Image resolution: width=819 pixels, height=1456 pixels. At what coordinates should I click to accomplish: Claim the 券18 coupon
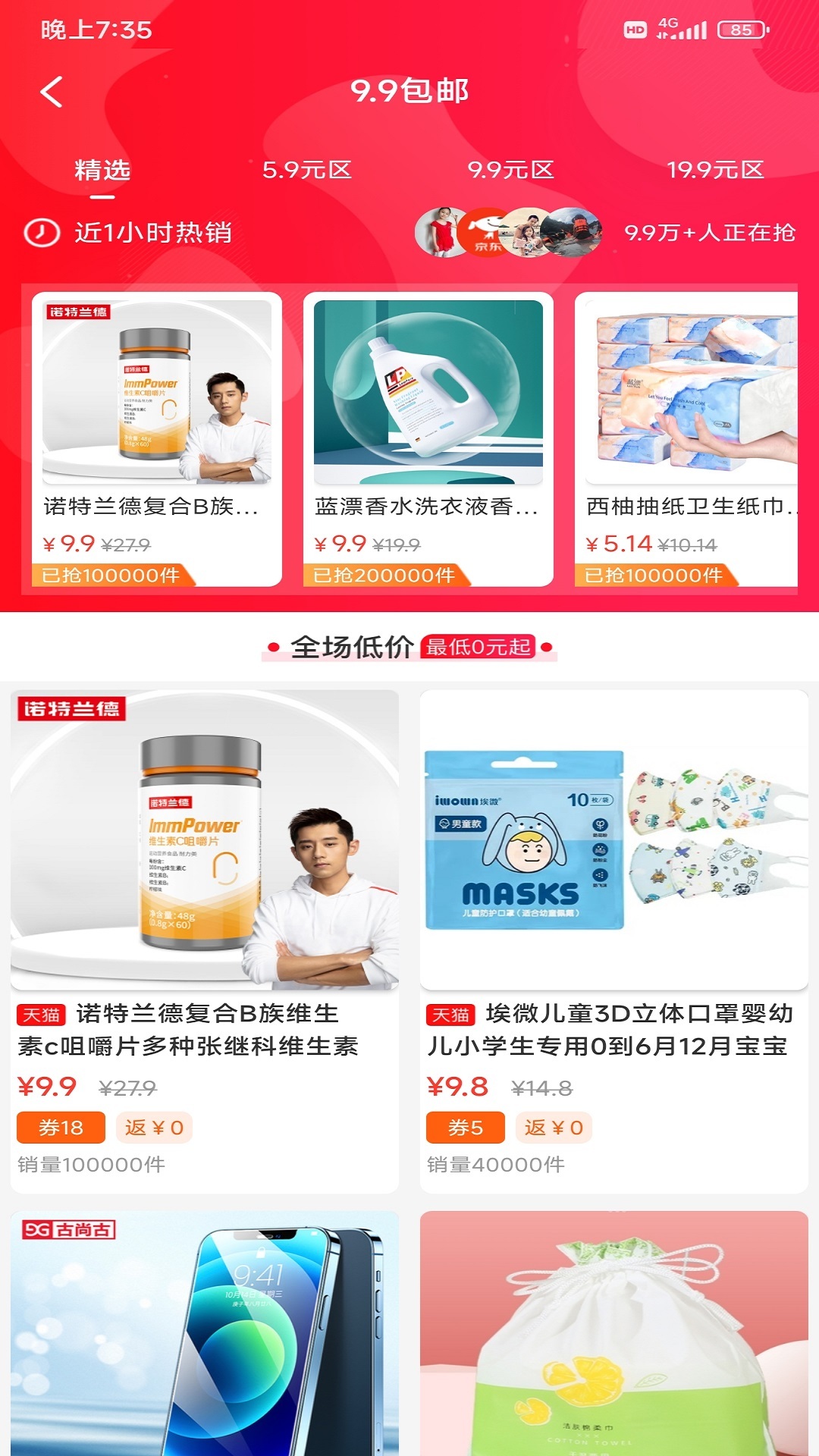click(x=61, y=1128)
